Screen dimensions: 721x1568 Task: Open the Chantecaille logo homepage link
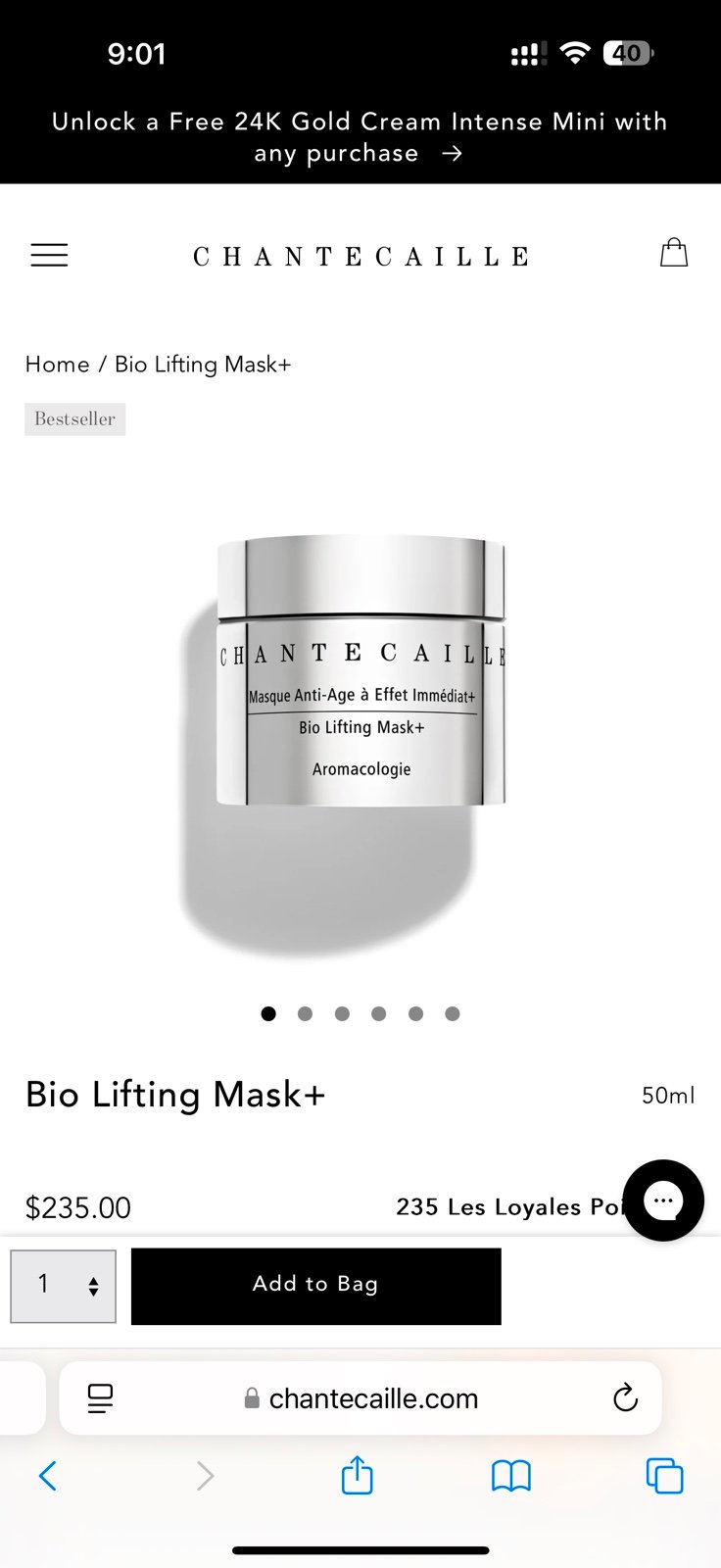360,257
